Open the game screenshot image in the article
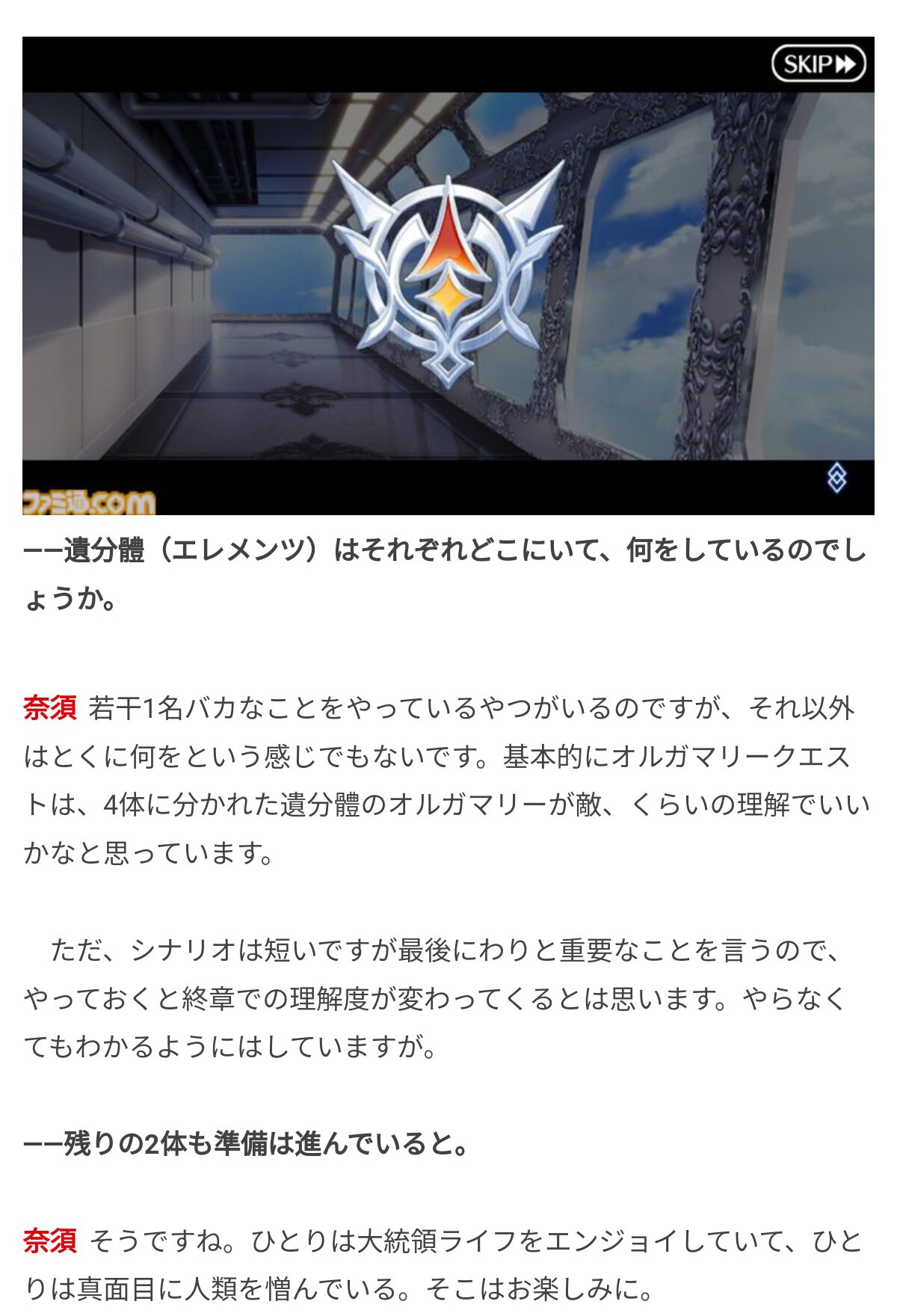The image size is (897, 1316). tap(449, 276)
